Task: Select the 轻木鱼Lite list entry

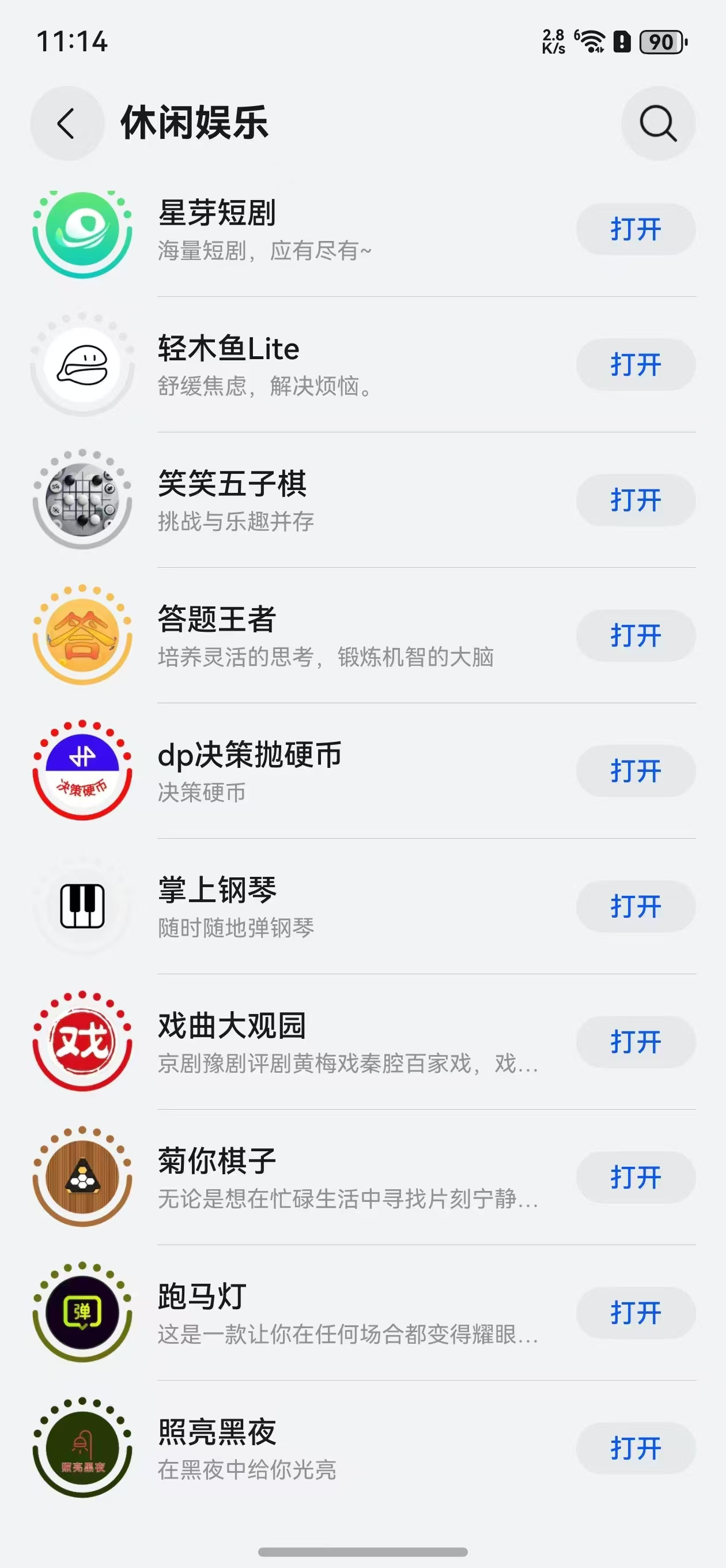Action: point(304,364)
